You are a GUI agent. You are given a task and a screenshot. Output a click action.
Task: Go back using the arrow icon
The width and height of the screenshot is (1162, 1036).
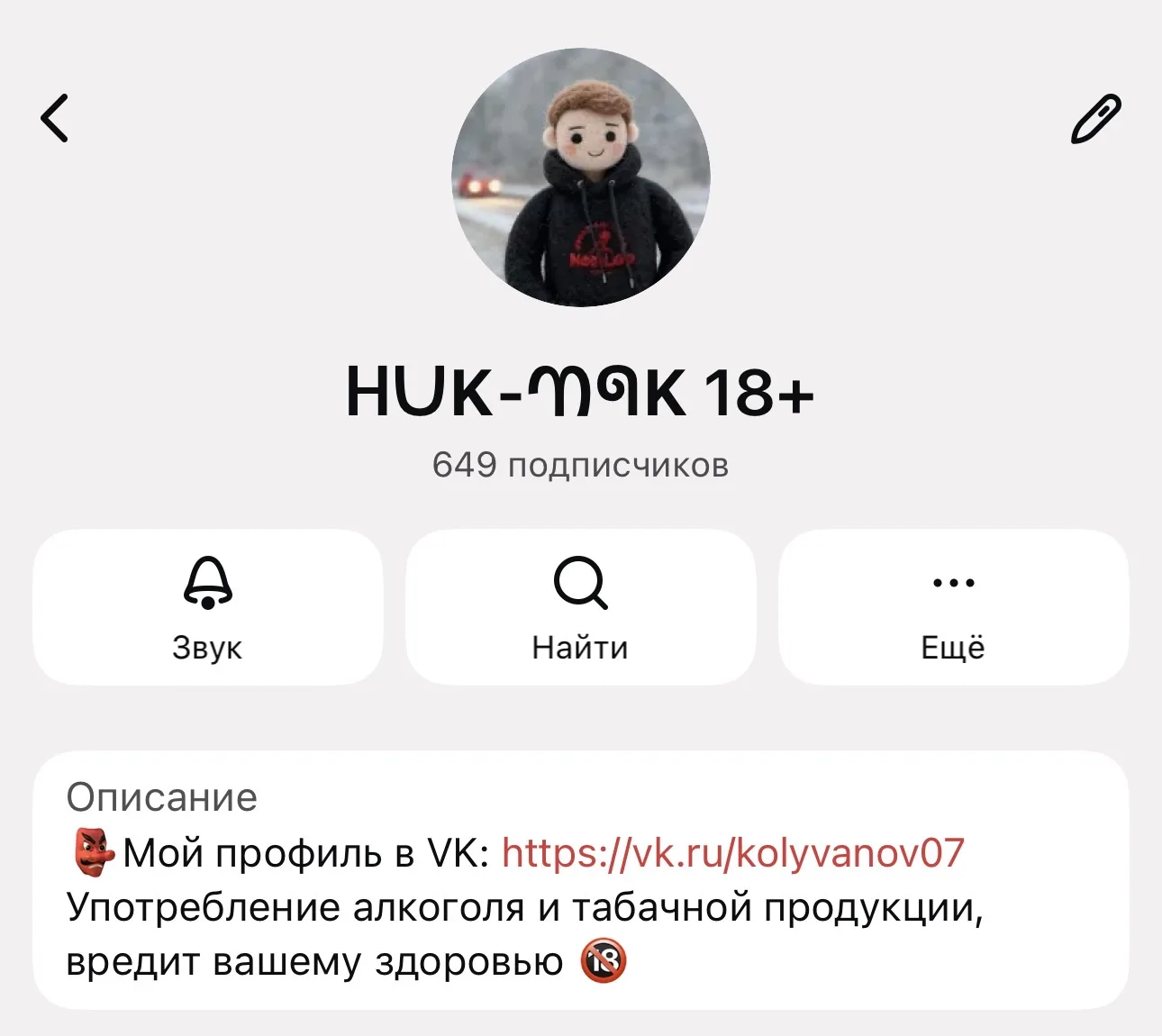(55, 118)
